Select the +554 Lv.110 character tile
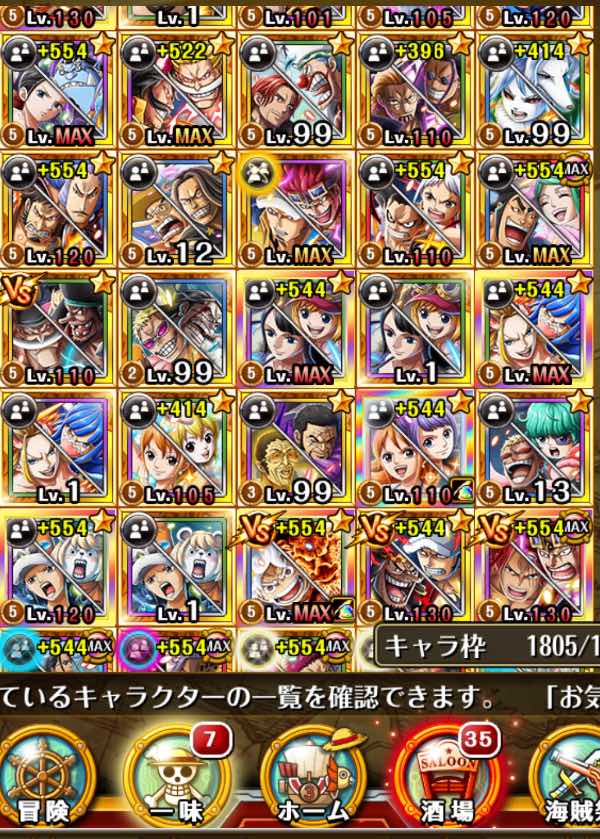The image size is (600, 839). 415,209
